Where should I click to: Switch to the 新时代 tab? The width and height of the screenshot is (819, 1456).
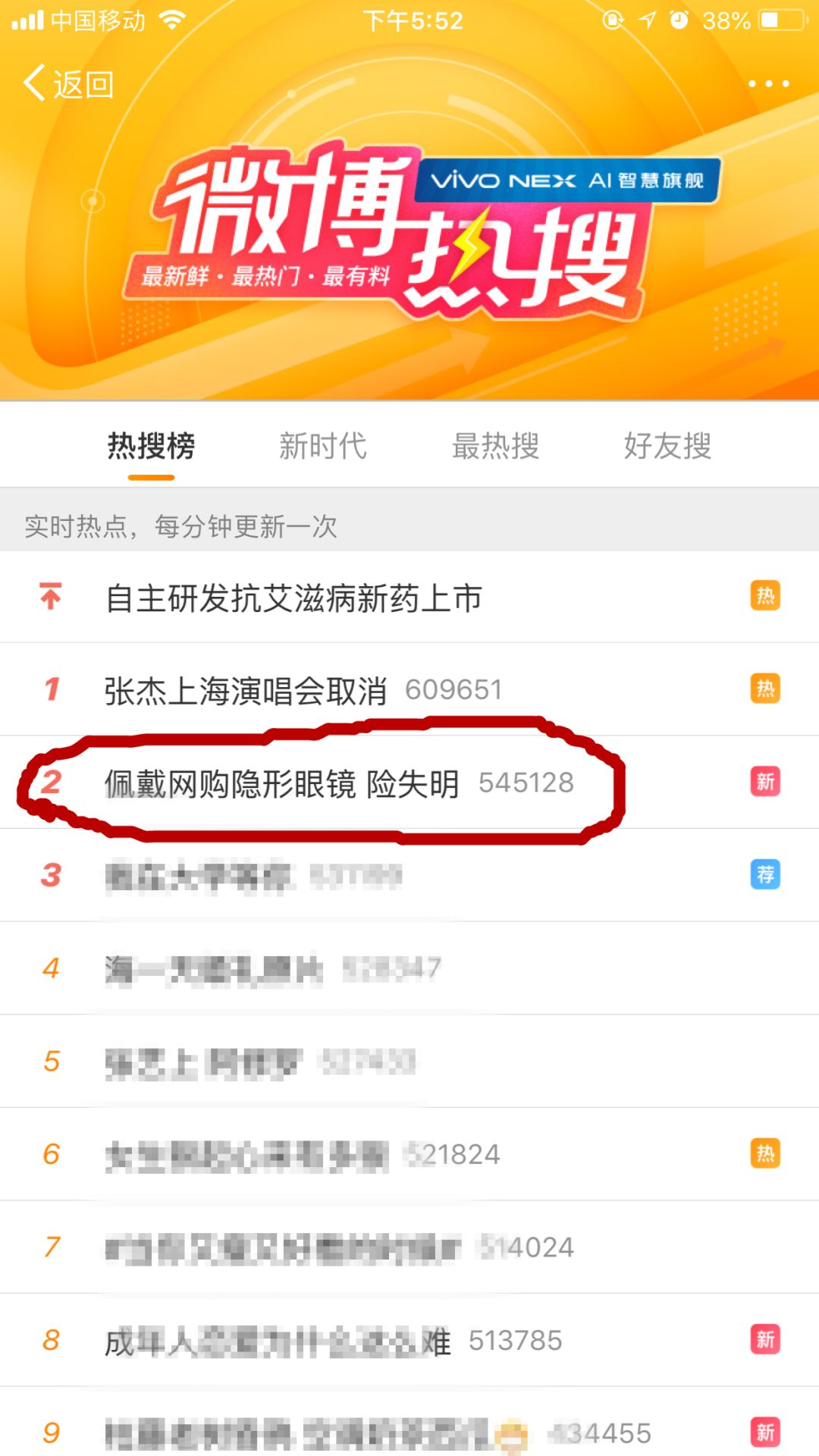(x=323, y=446)
